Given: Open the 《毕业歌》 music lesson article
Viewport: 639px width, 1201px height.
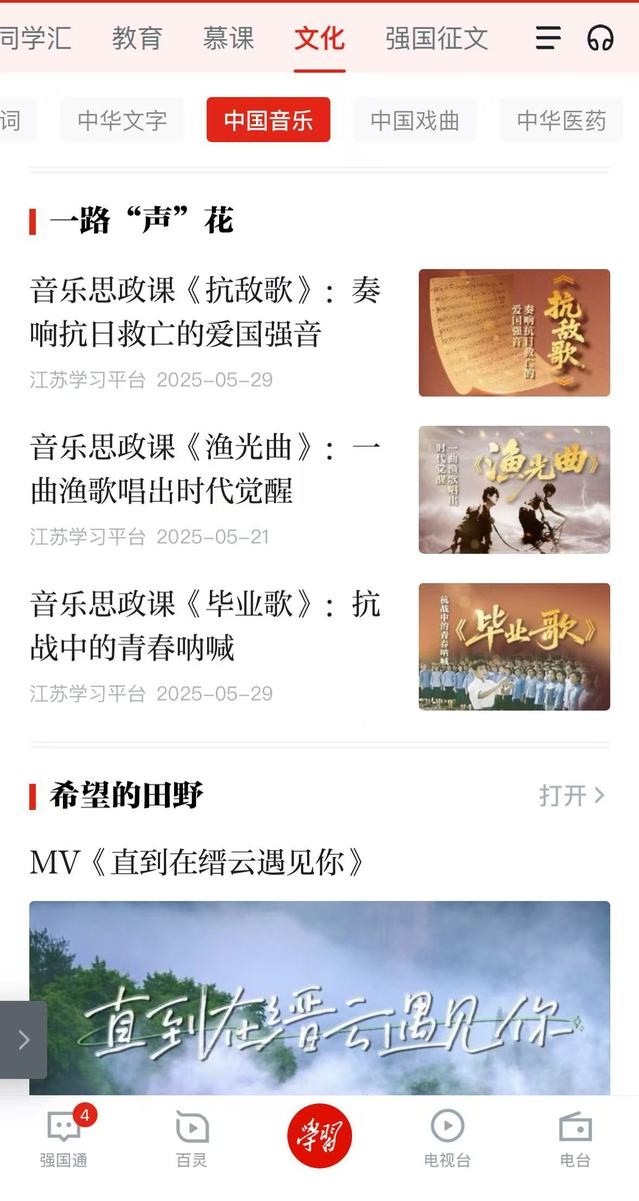Looking at the screenshot, I should click(205, 626).
